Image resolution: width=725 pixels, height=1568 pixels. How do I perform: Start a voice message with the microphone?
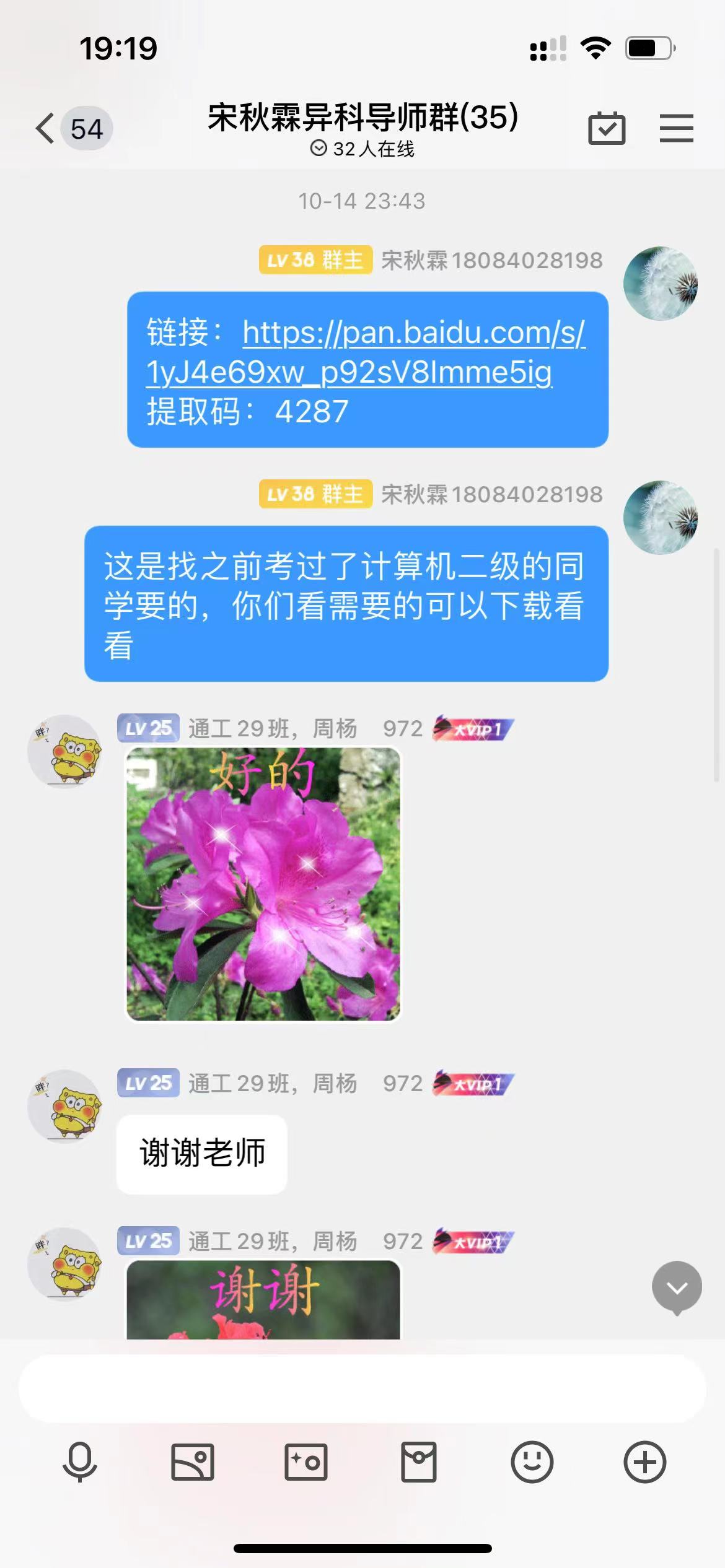click(x=80, y=1462)
